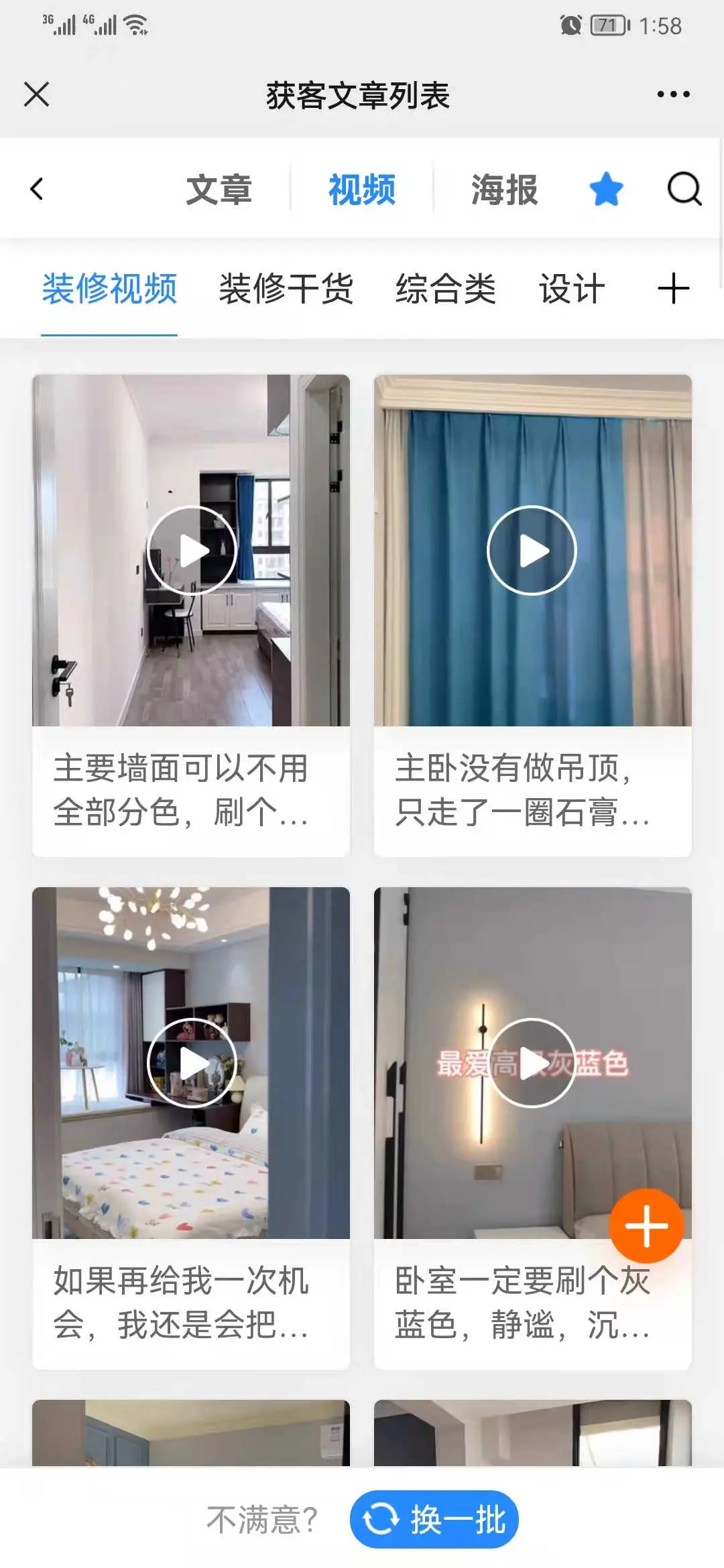
Task: Select the 视频 tab
Action: point(362,190)
